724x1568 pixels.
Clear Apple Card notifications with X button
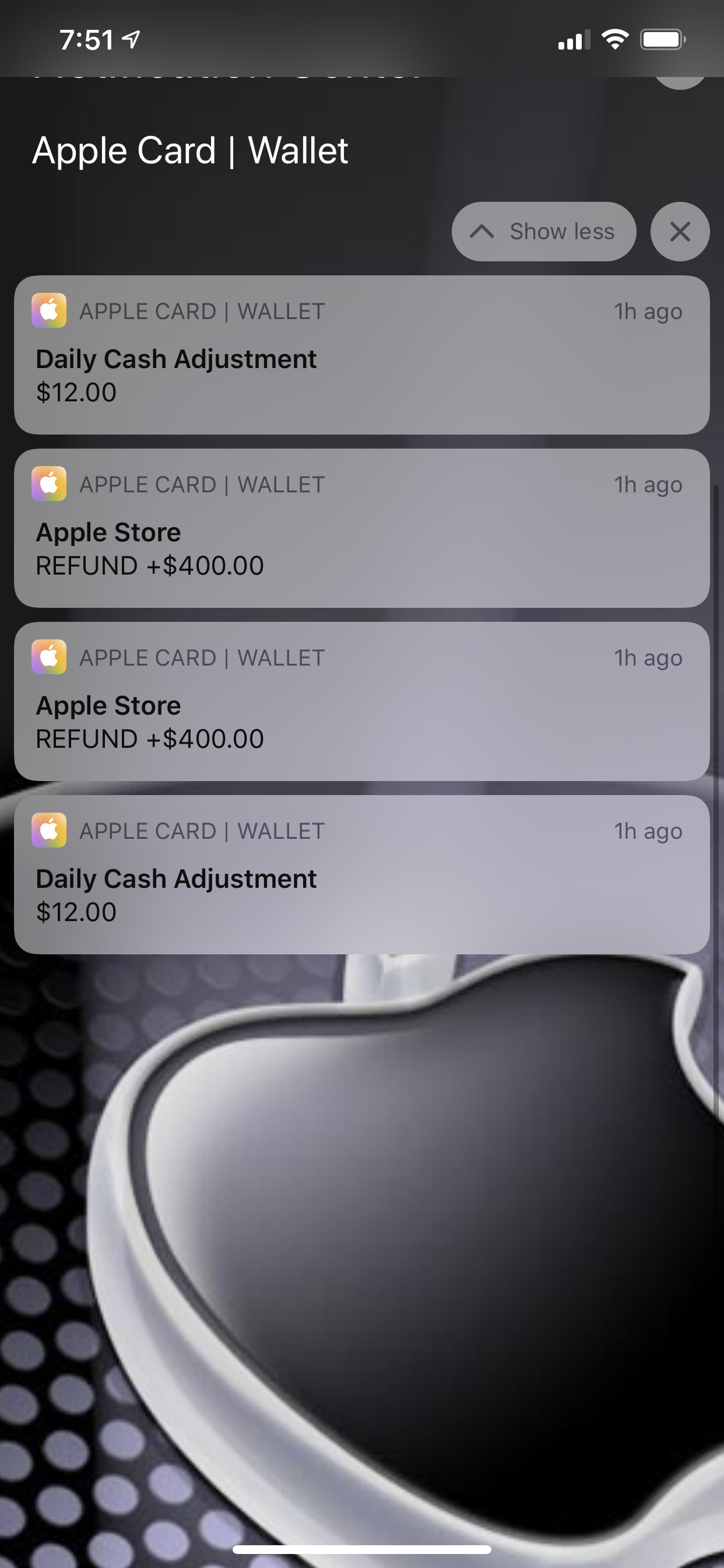679,232
